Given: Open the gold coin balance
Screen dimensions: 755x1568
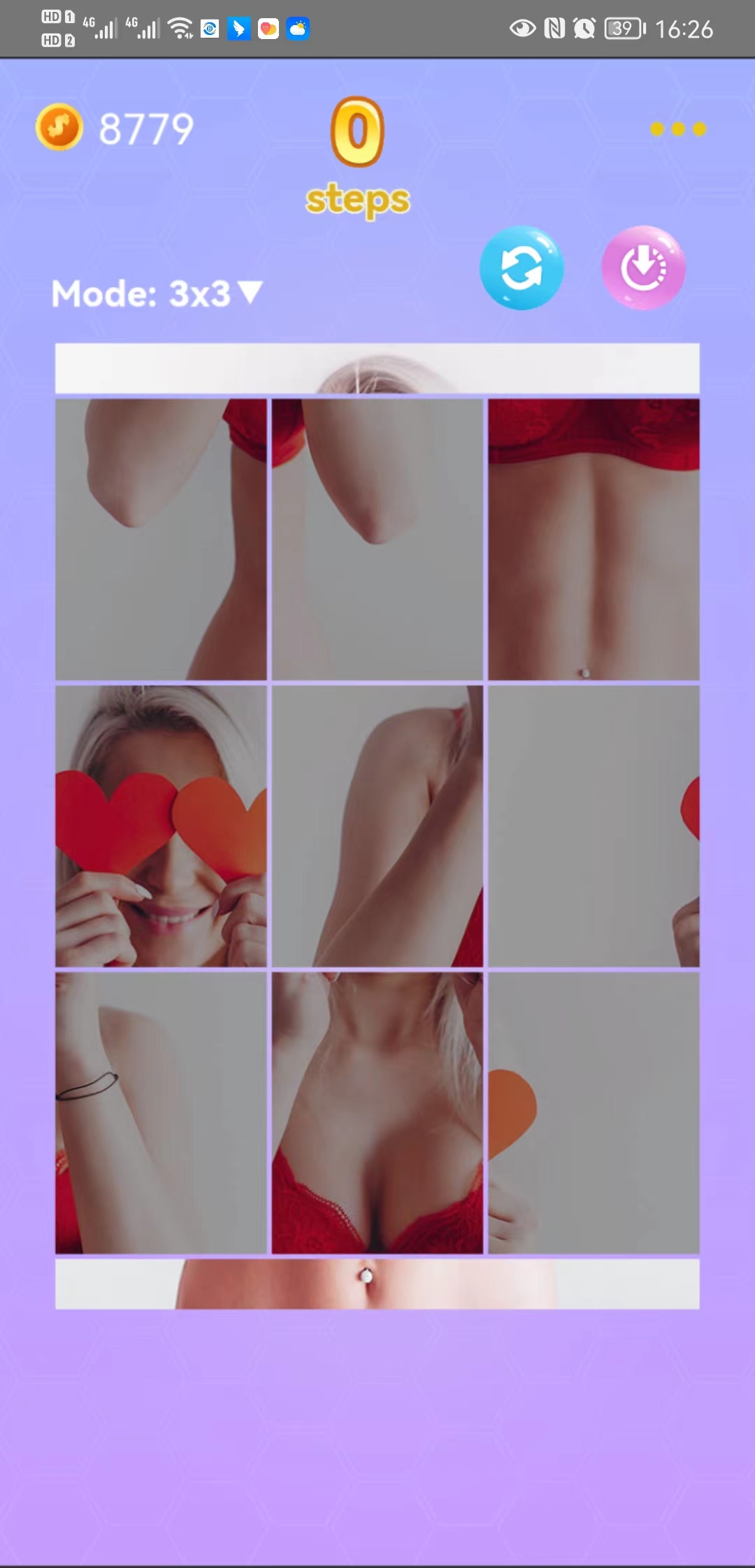Looking at the screenshot, I should 60,128.
